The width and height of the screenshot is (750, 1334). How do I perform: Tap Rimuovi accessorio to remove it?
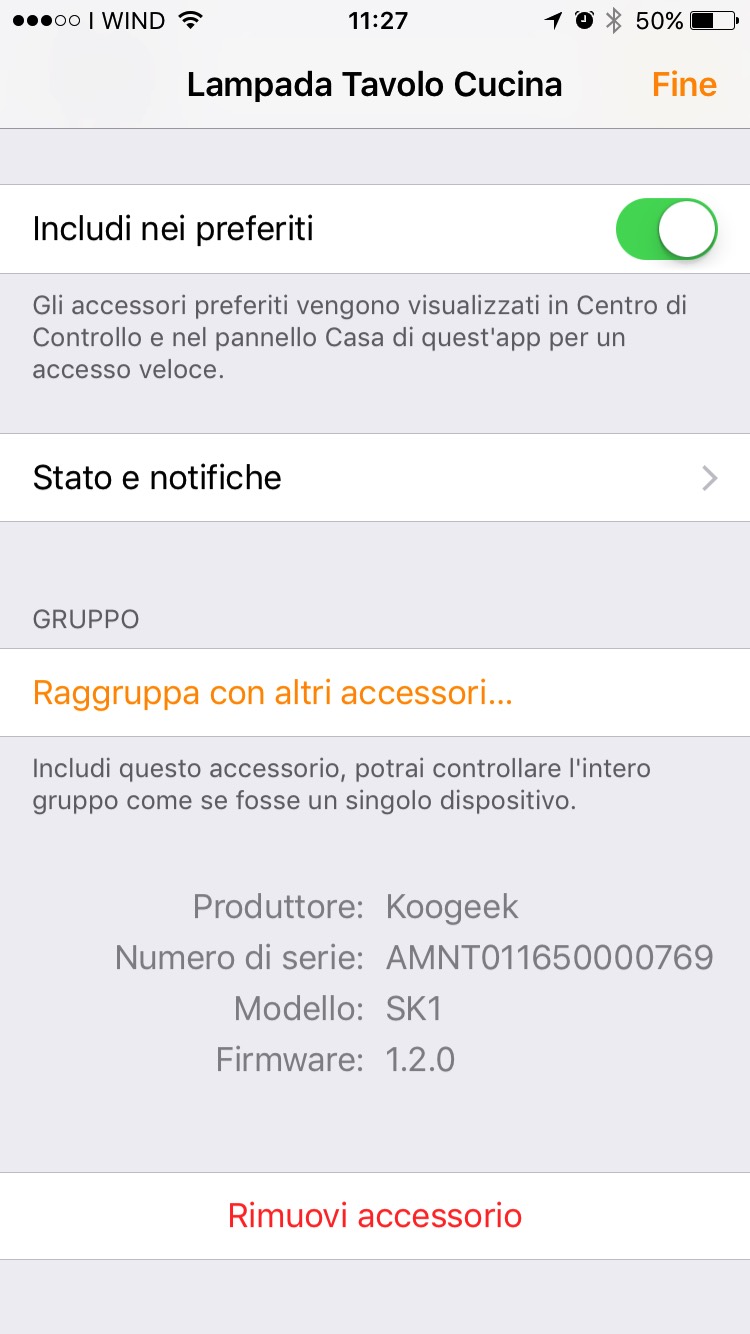tap(375, 1216)
